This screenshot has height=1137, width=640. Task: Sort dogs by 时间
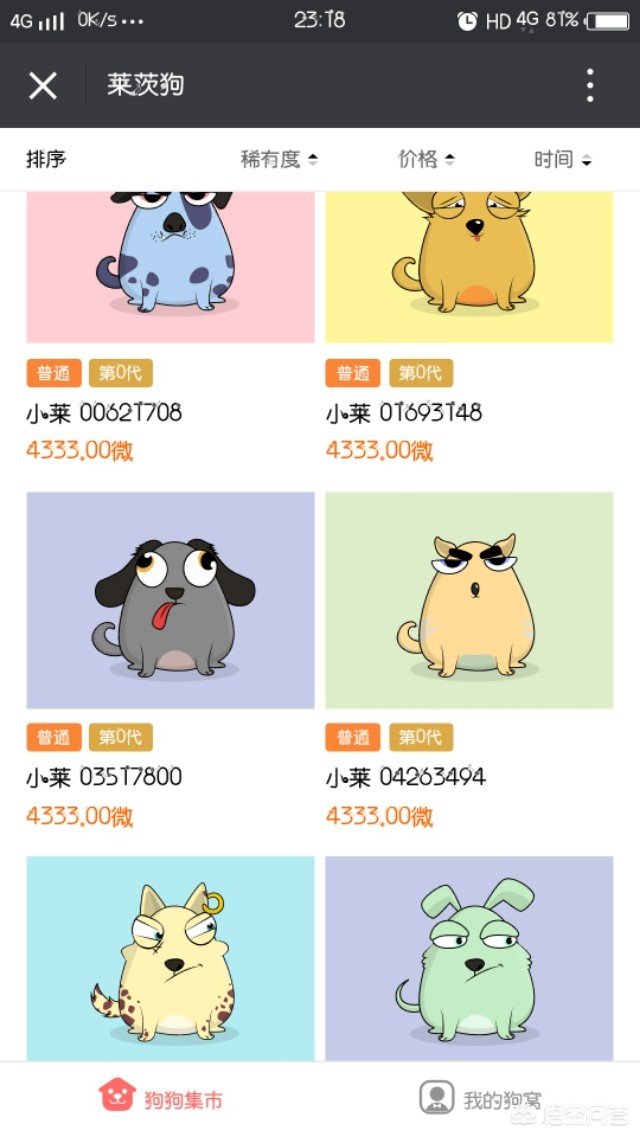pos(562,159)
